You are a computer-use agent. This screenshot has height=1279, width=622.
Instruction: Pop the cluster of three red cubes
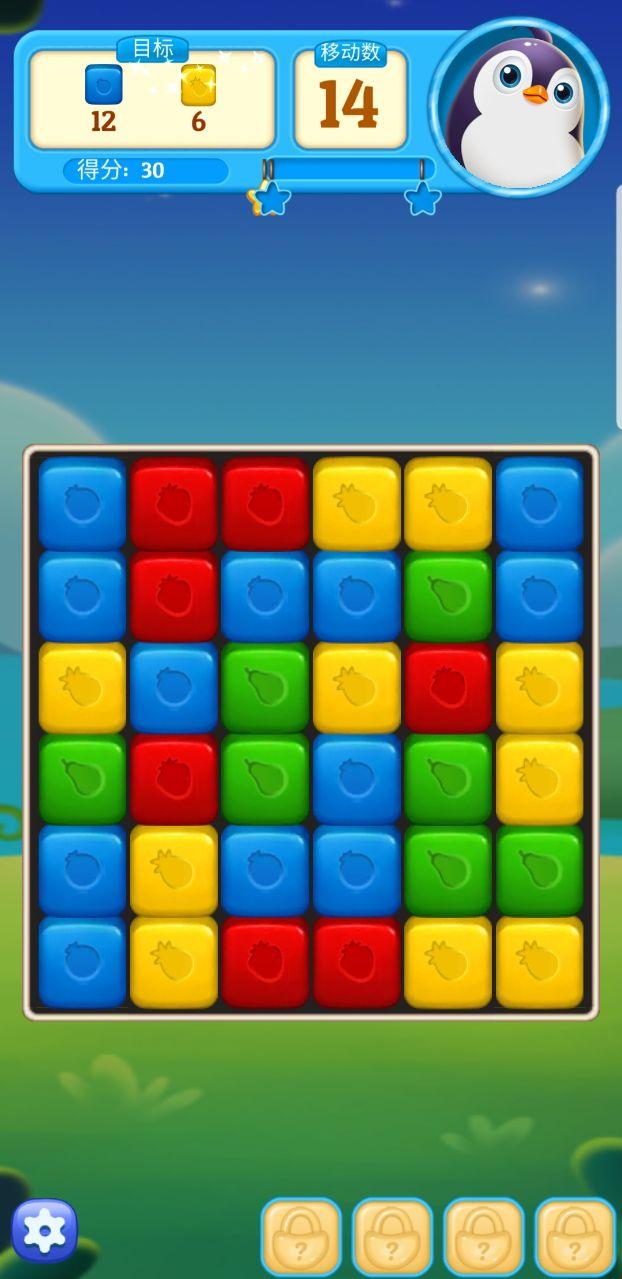click(174, 503)
